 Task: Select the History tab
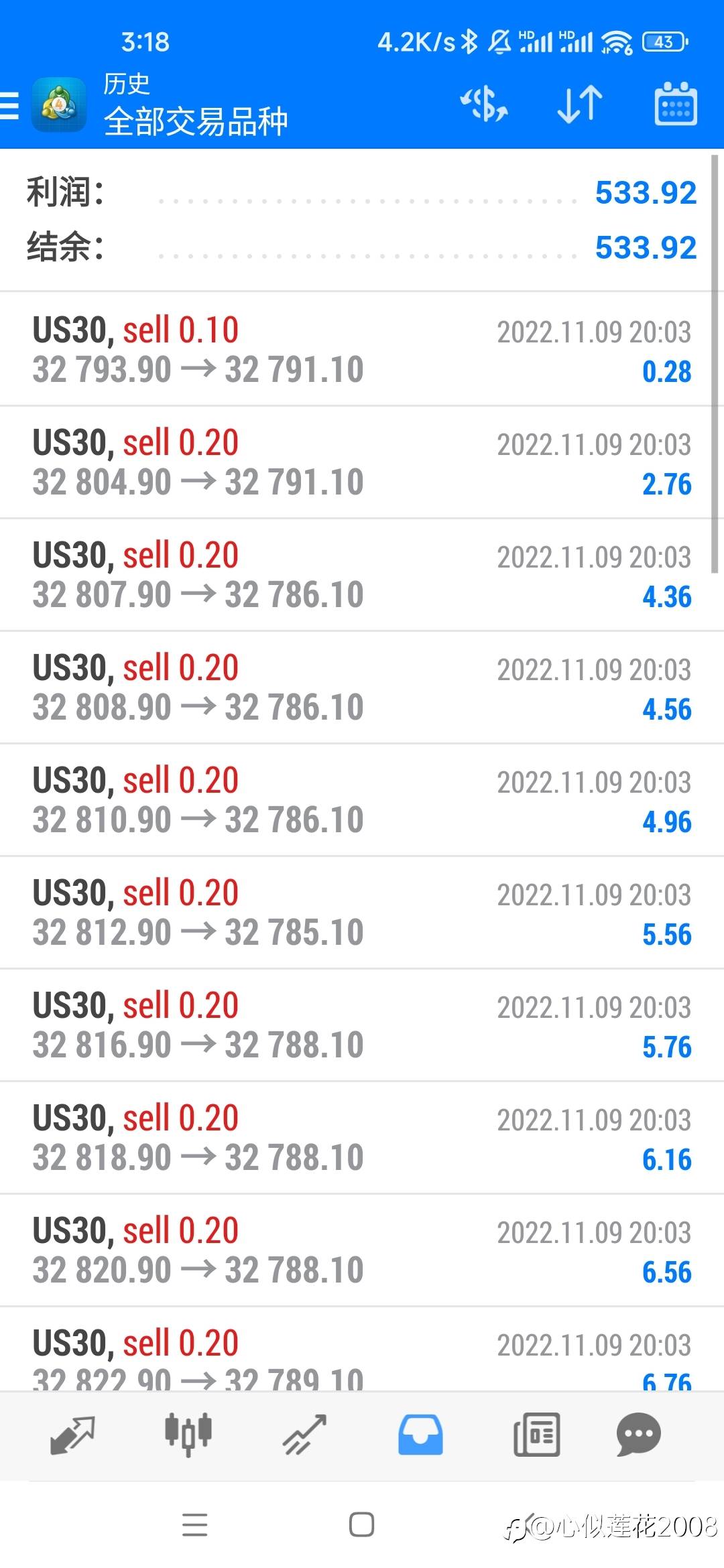pos(420,1435)
